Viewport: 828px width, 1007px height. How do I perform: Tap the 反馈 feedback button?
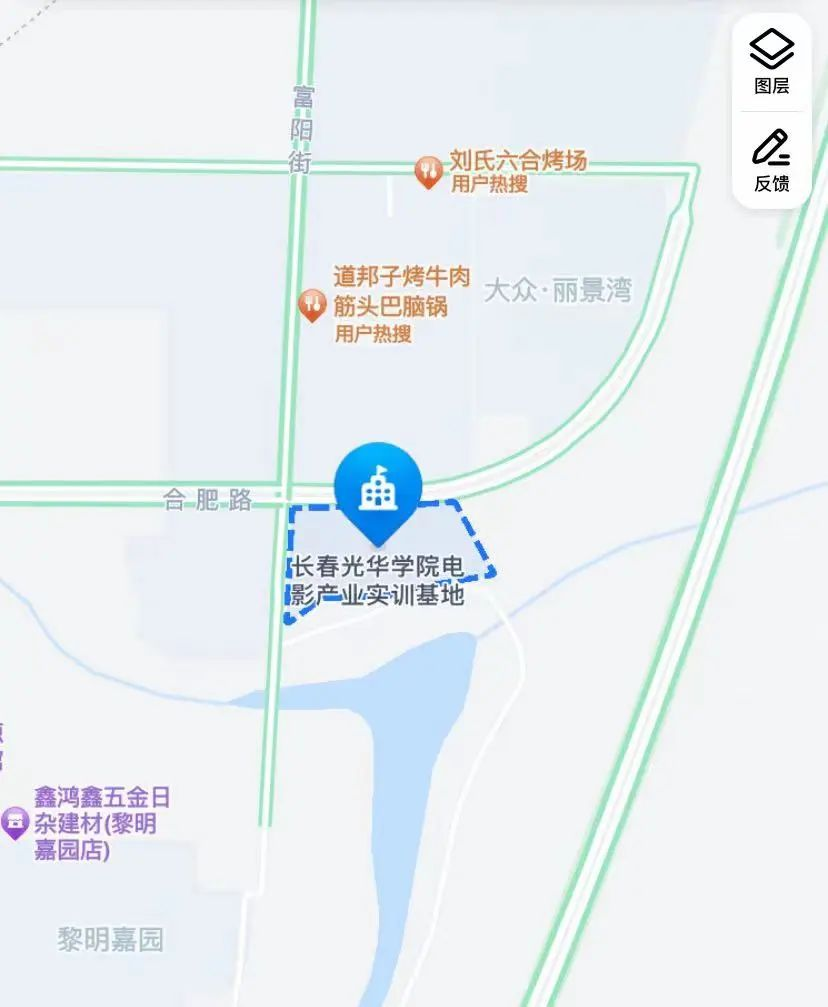coord(771,160)
